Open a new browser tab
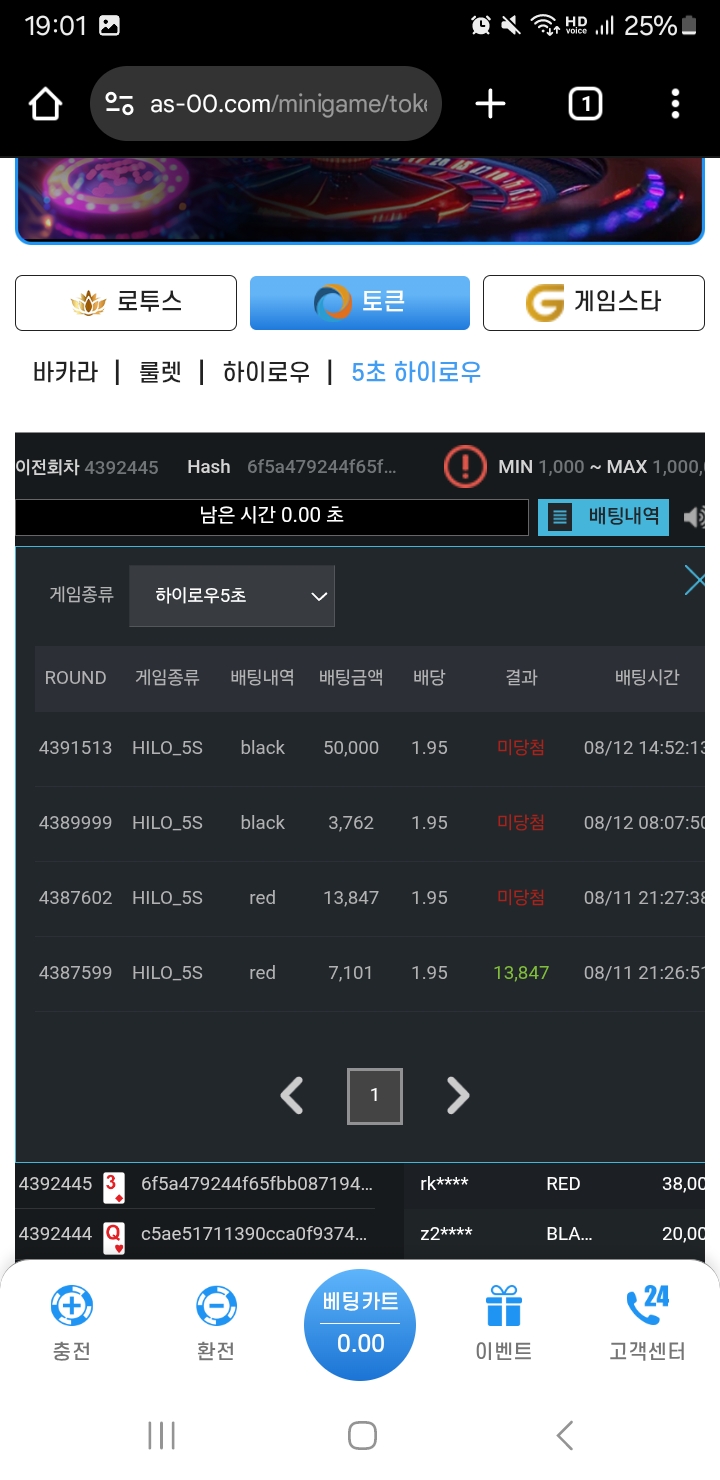Image resolution: width=720 pixels, height=1480 pixels. [x=490, y=104]
